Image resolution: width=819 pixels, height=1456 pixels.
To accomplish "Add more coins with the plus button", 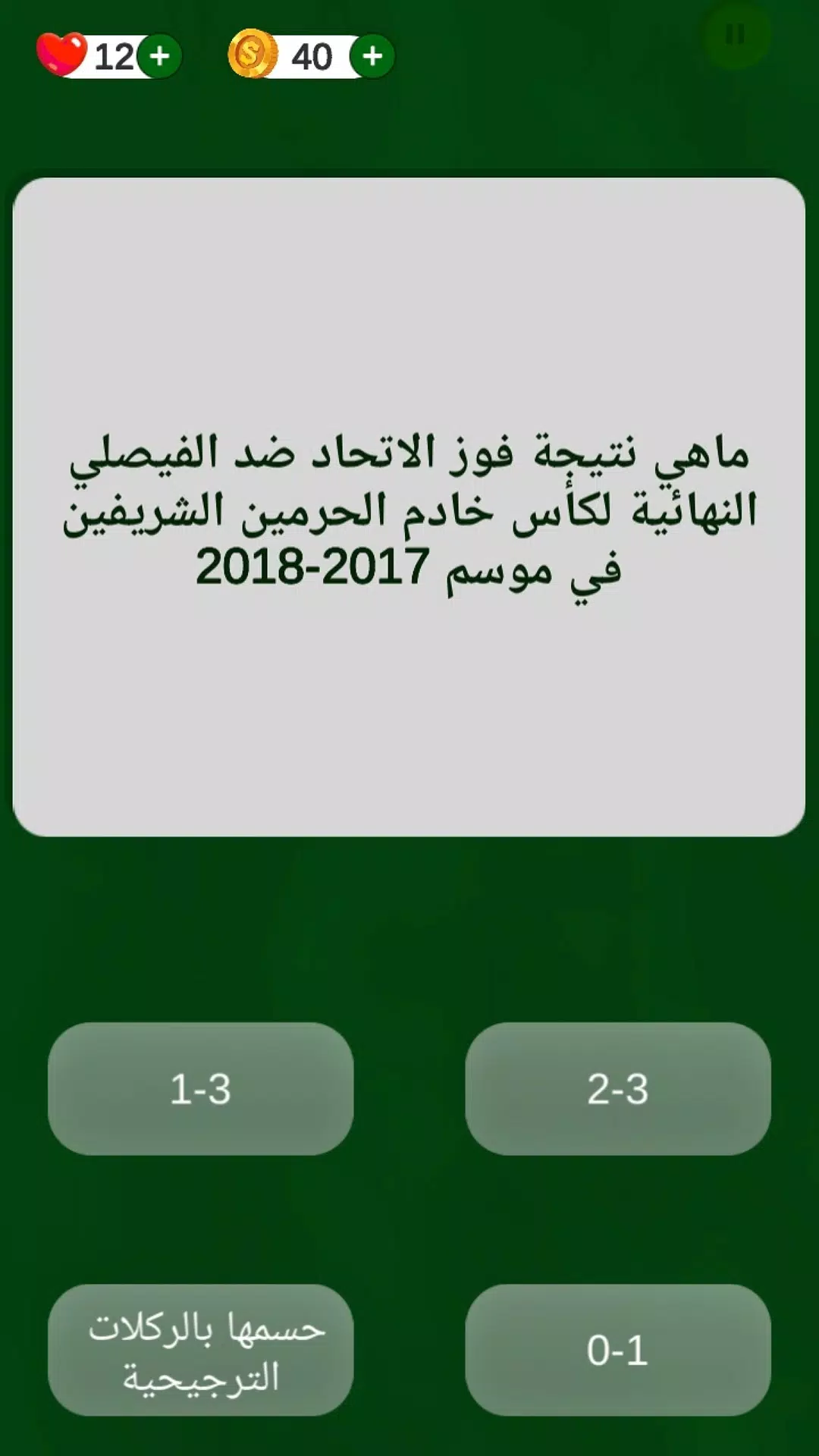I will 372,57.
